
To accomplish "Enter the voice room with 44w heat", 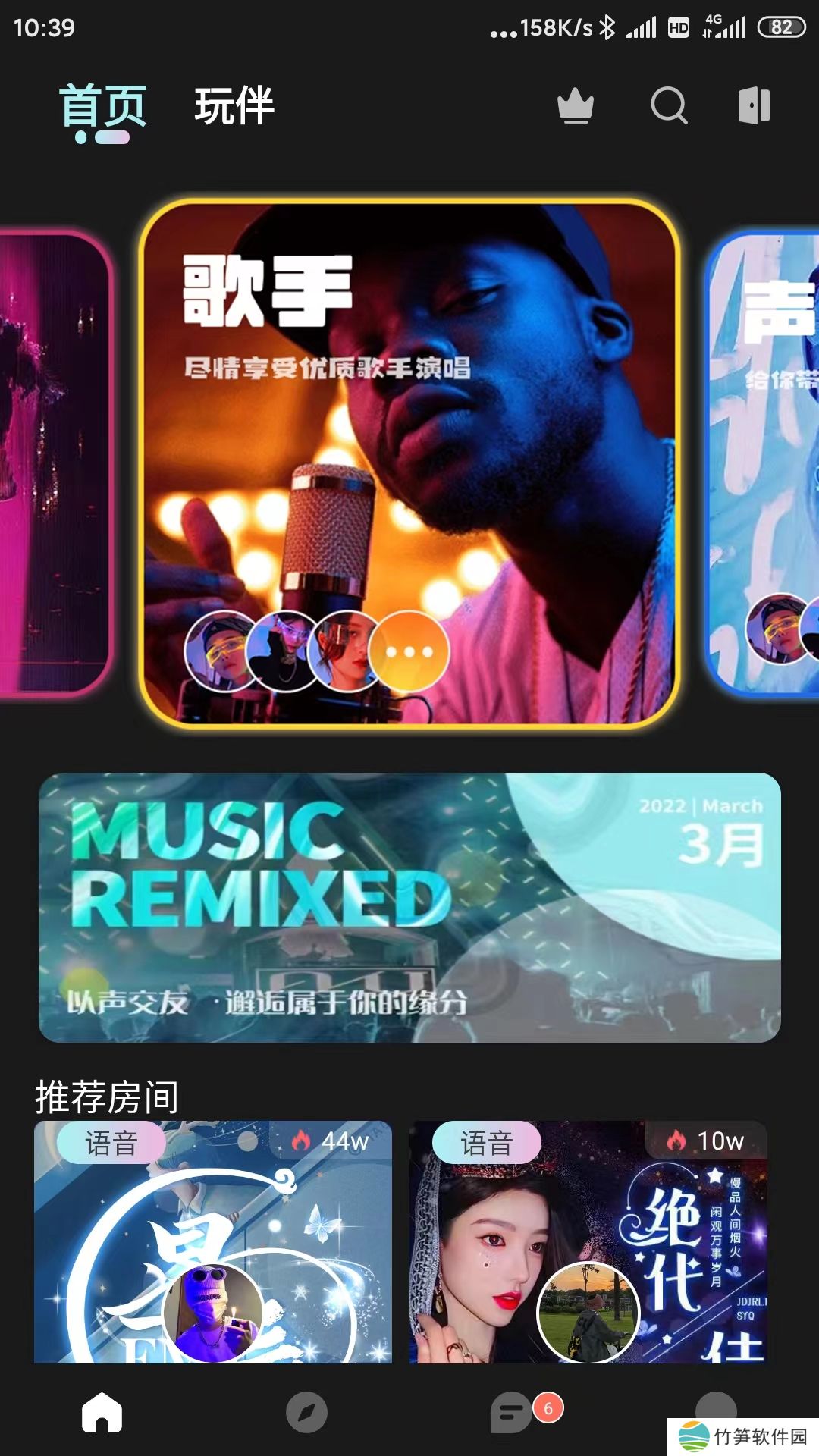I will tap(212, 1244).
